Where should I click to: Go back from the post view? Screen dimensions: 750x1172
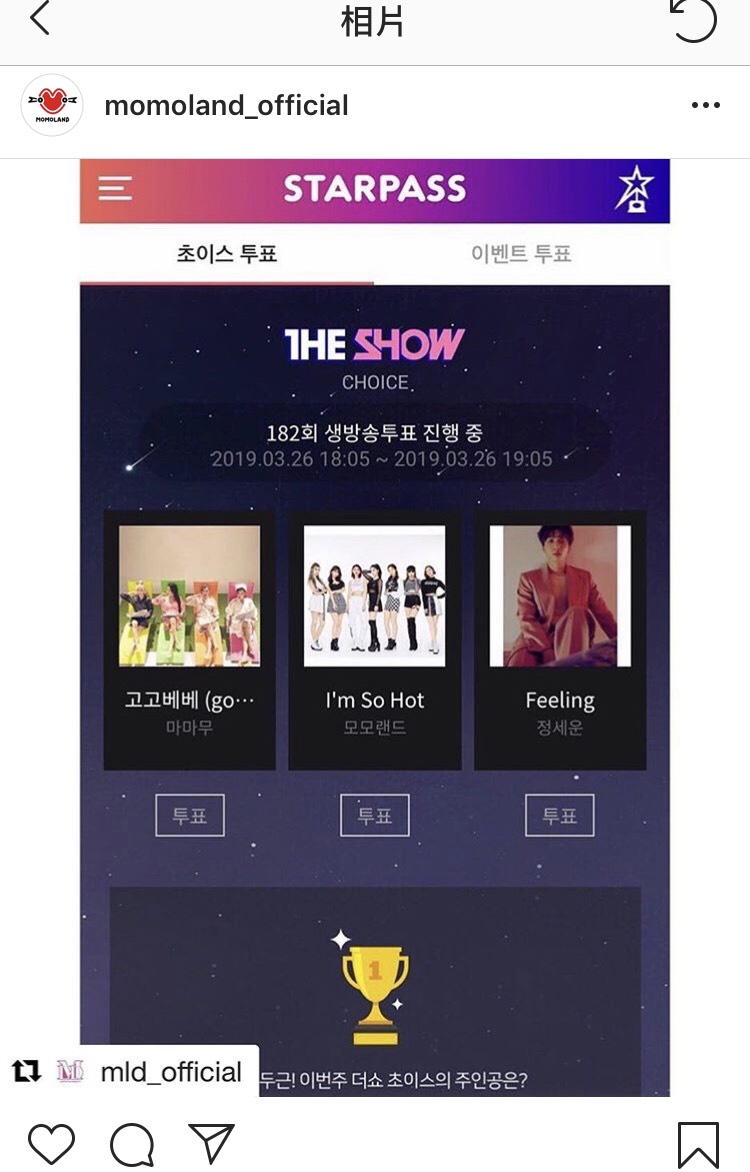tap(40, 19)
